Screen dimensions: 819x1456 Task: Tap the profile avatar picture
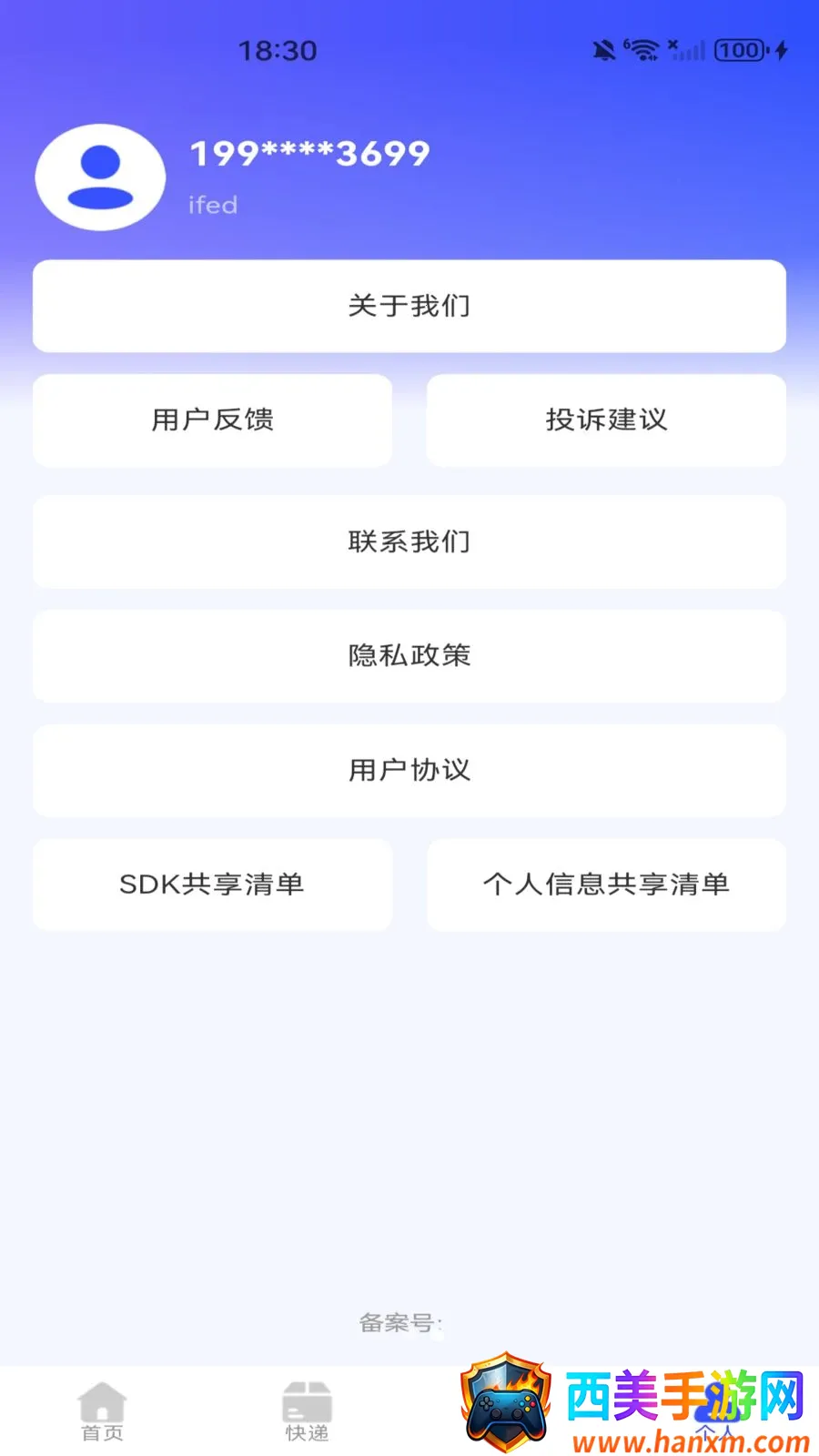click(100, 177)
